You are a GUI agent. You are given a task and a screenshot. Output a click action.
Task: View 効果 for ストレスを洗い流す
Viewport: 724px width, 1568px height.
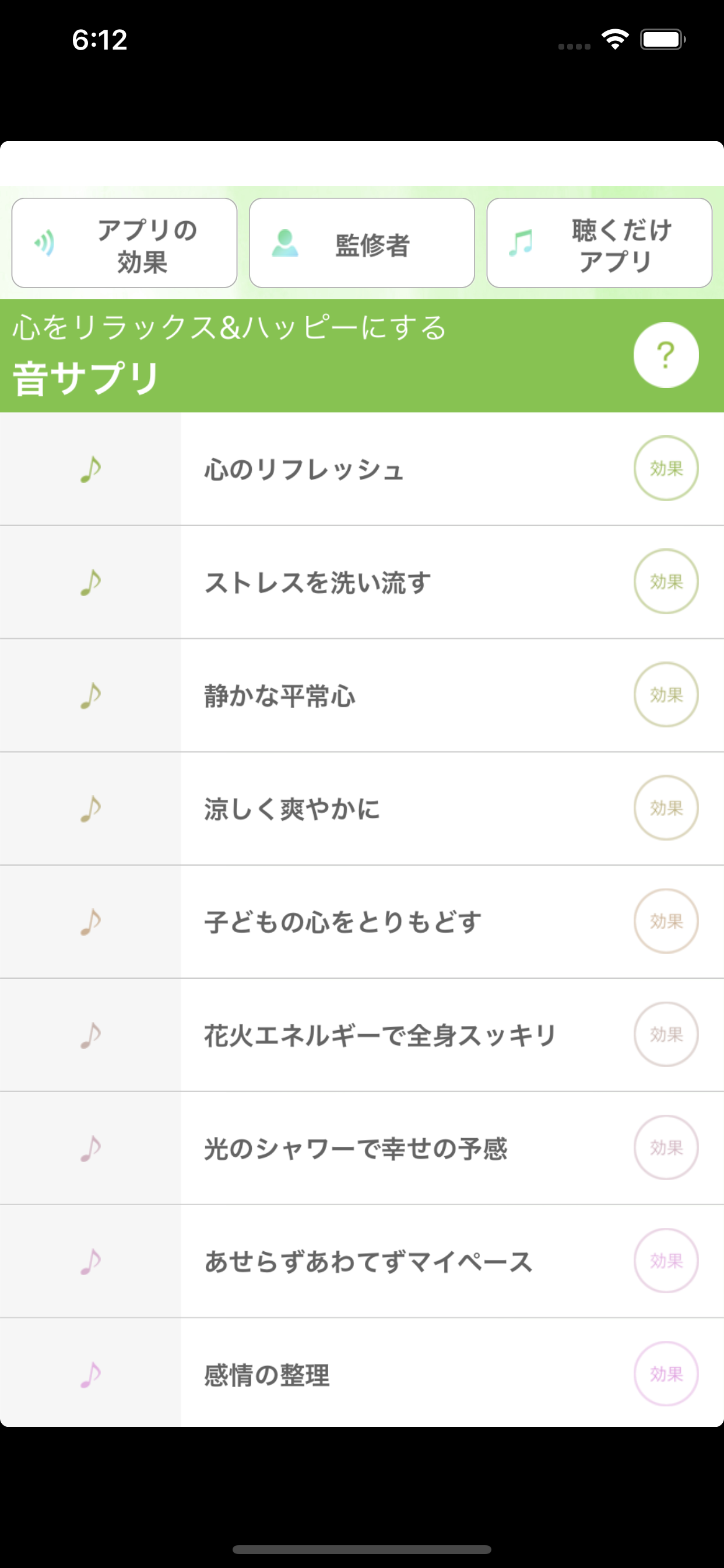click(666, 582)
